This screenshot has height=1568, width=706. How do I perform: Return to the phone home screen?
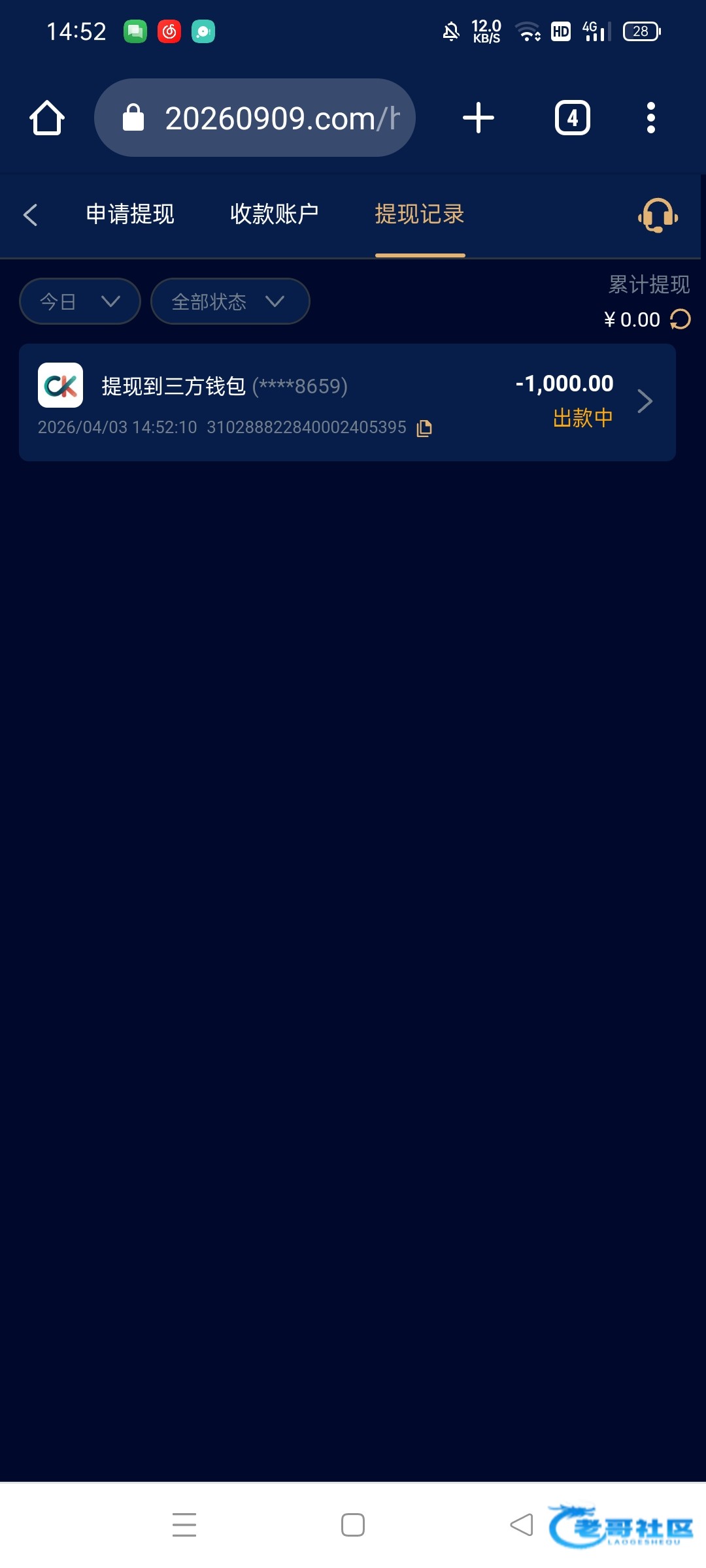(x=353, y=1524)
